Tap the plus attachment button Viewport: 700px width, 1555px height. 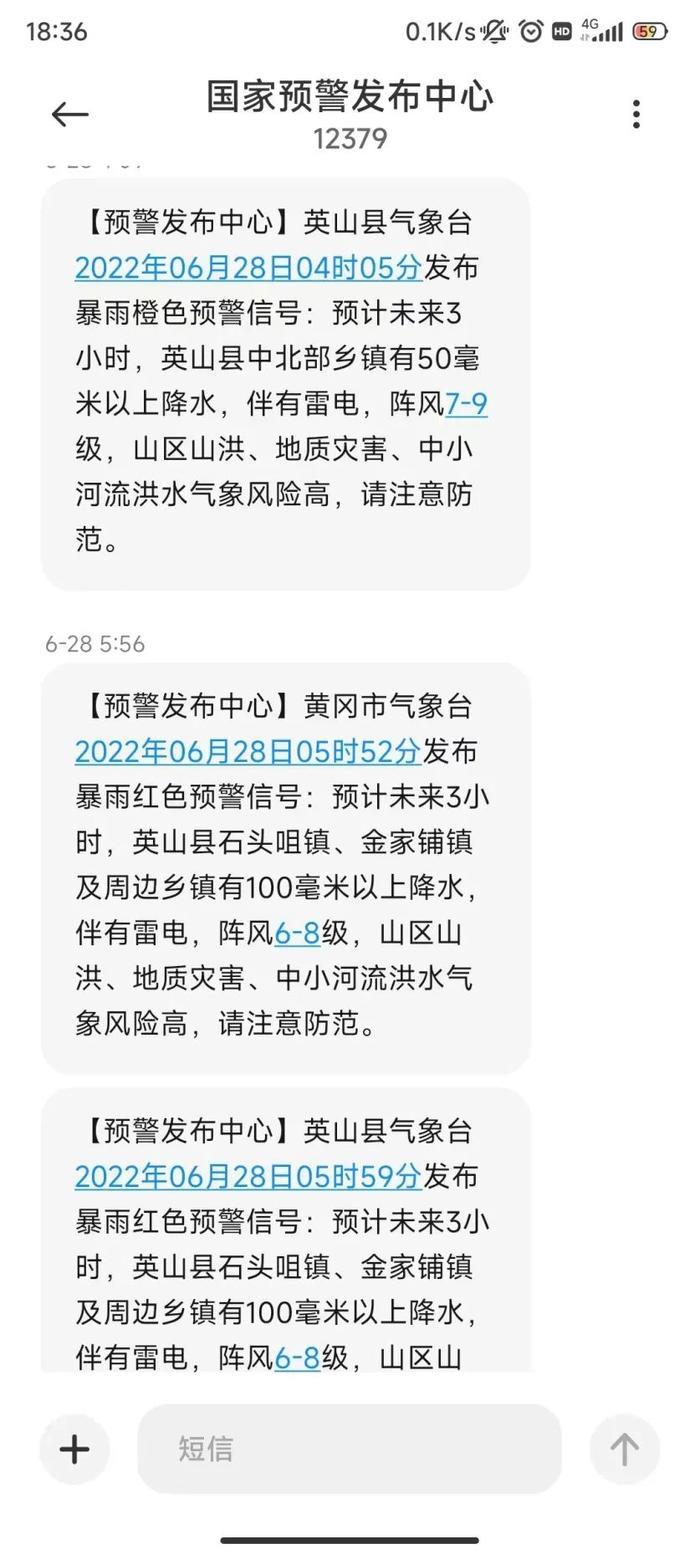[x=75, y=1449]
